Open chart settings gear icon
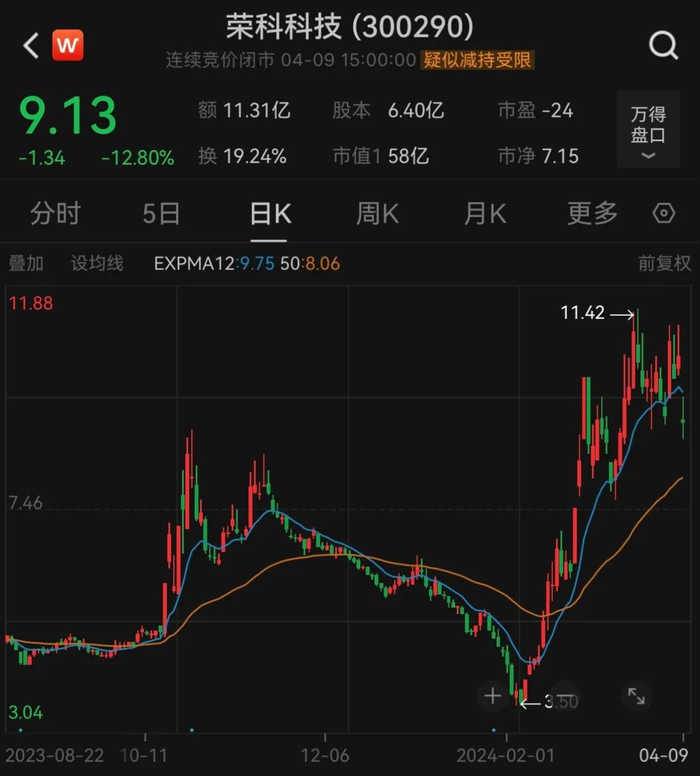The image size is (700, 776). click(663, 213)
